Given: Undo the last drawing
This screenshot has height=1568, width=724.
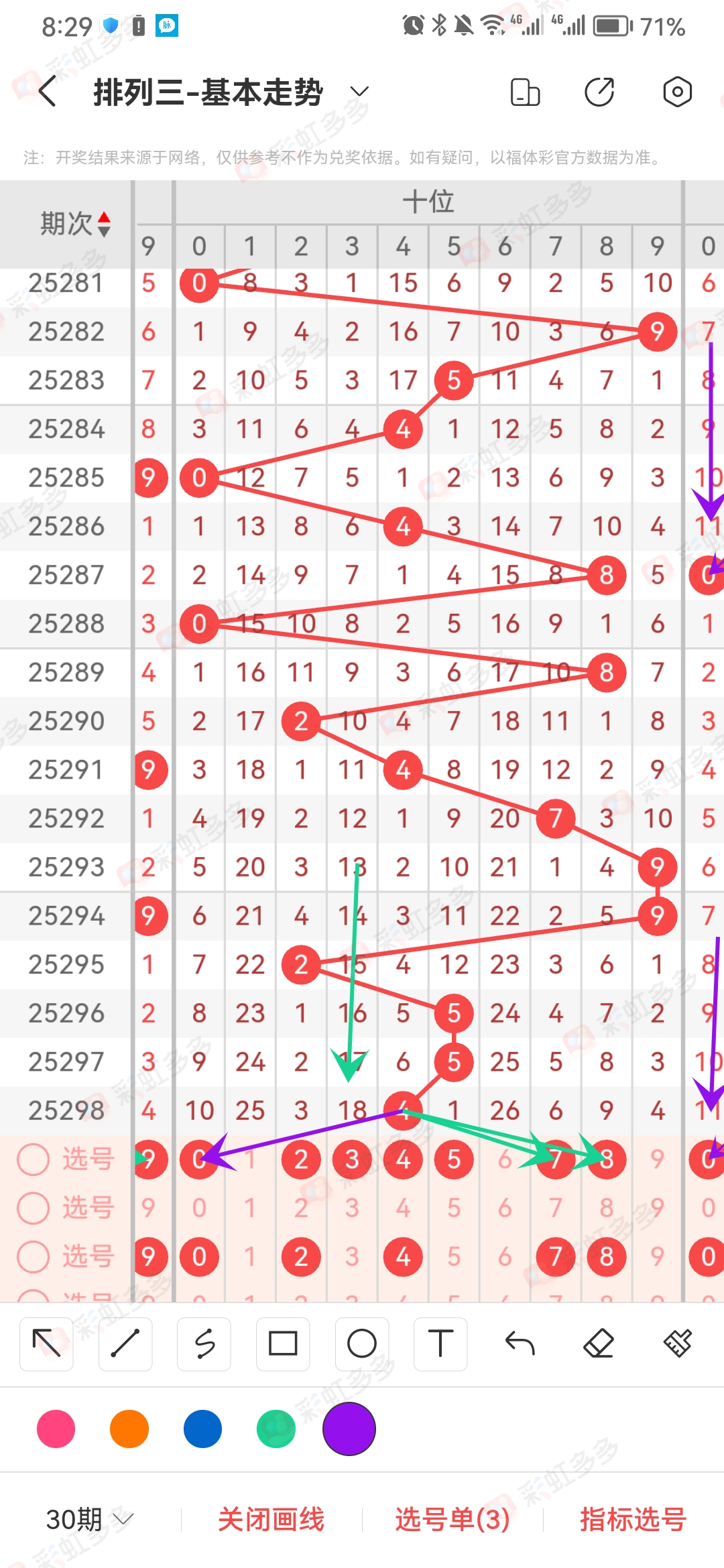Looking at the screenshot, I should point(520,1344).
